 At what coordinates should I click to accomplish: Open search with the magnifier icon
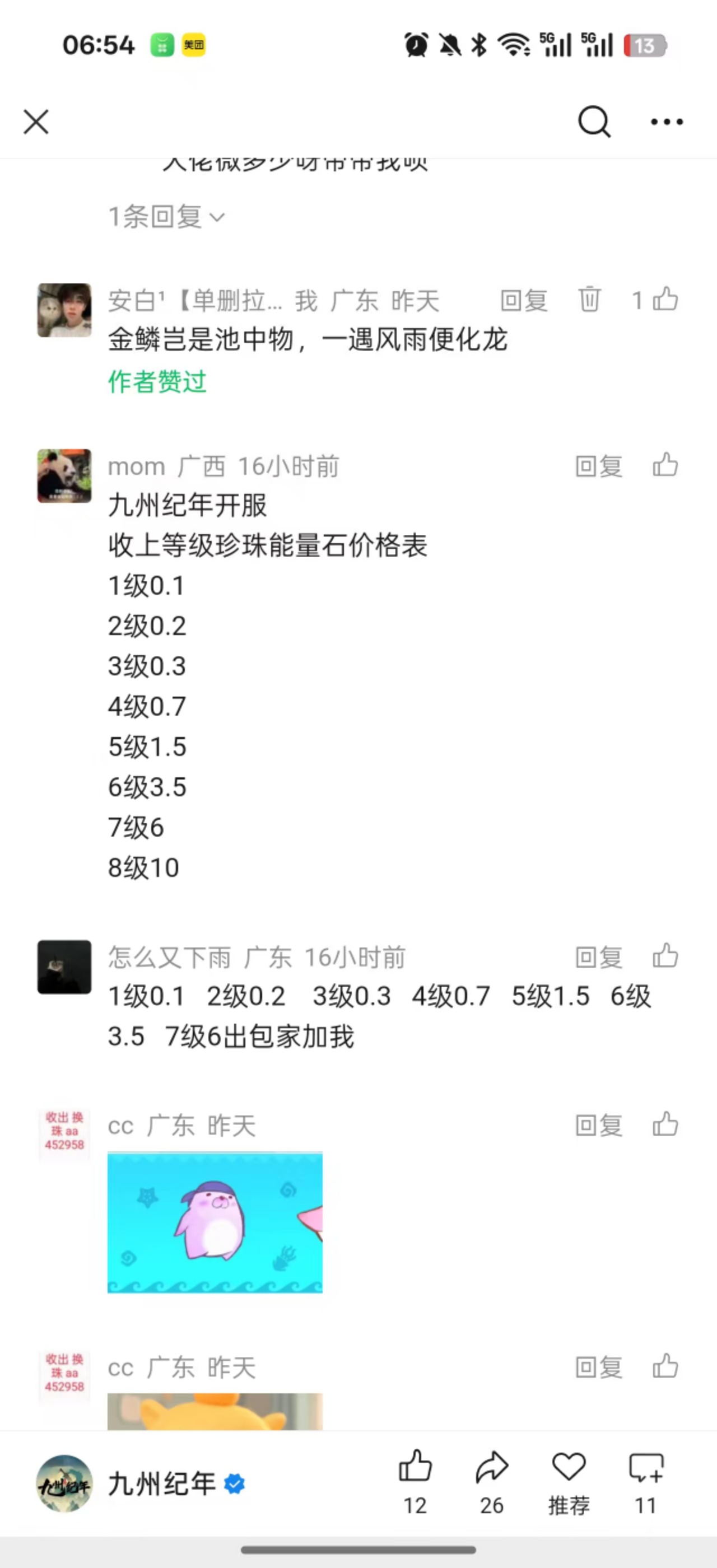pyautogui.click(x=593, y=122)
